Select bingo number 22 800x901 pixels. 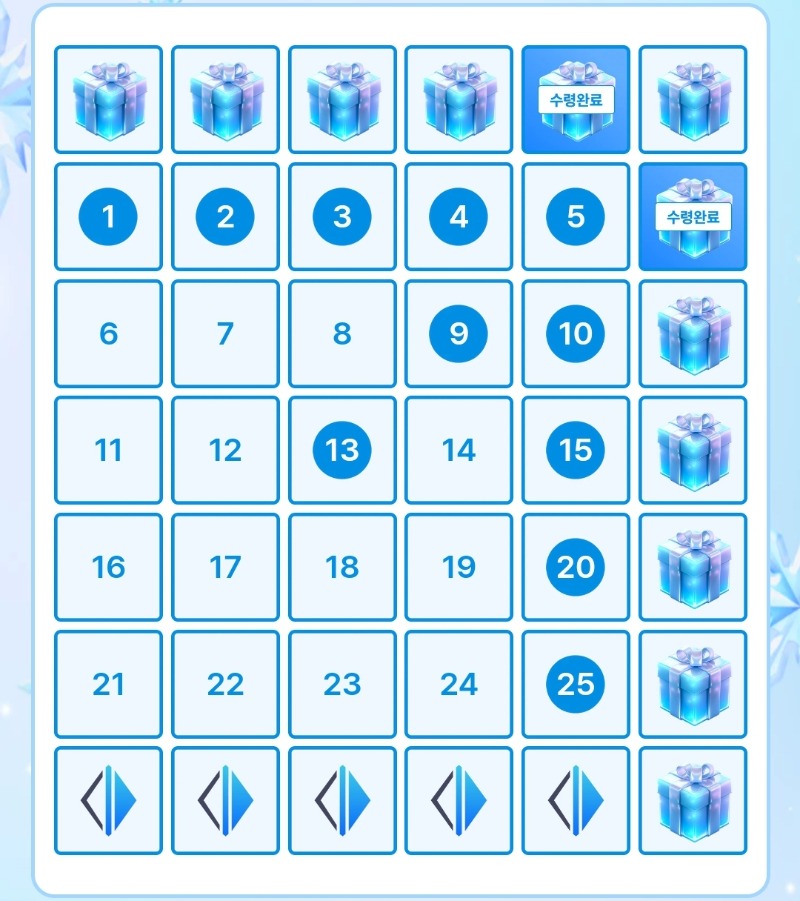point(225,685)
